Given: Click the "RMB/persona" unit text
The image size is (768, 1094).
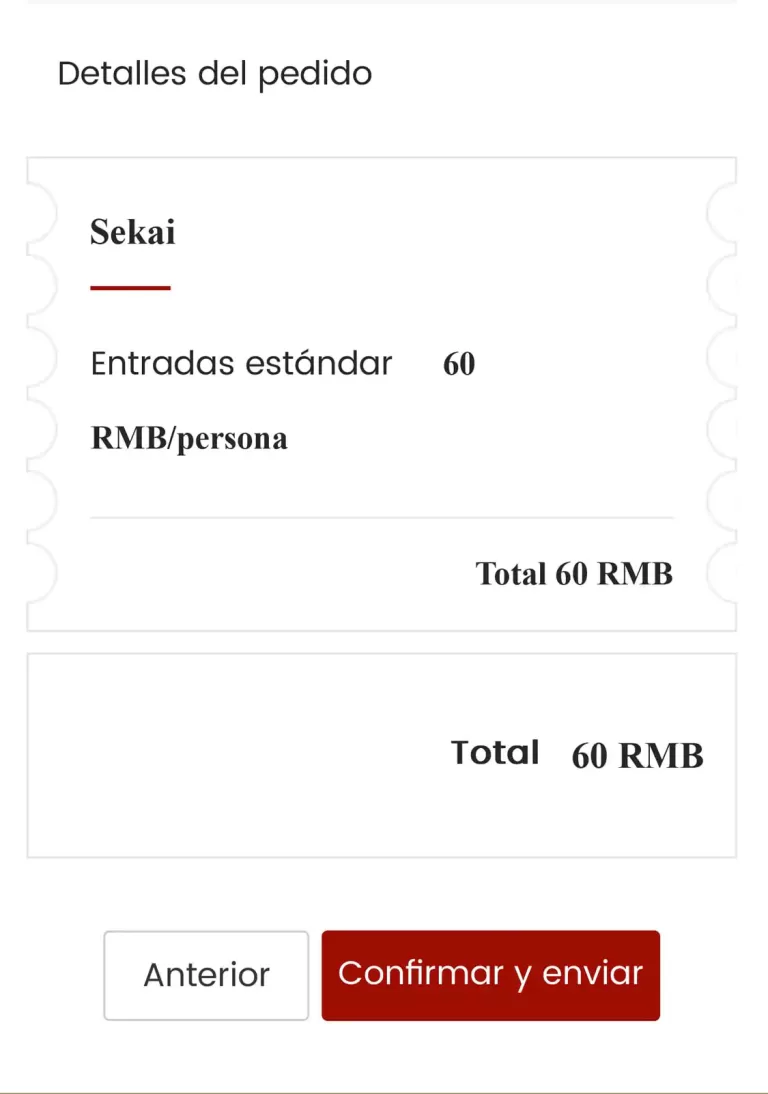Looking at the screenshot, I should coord(189,437).
